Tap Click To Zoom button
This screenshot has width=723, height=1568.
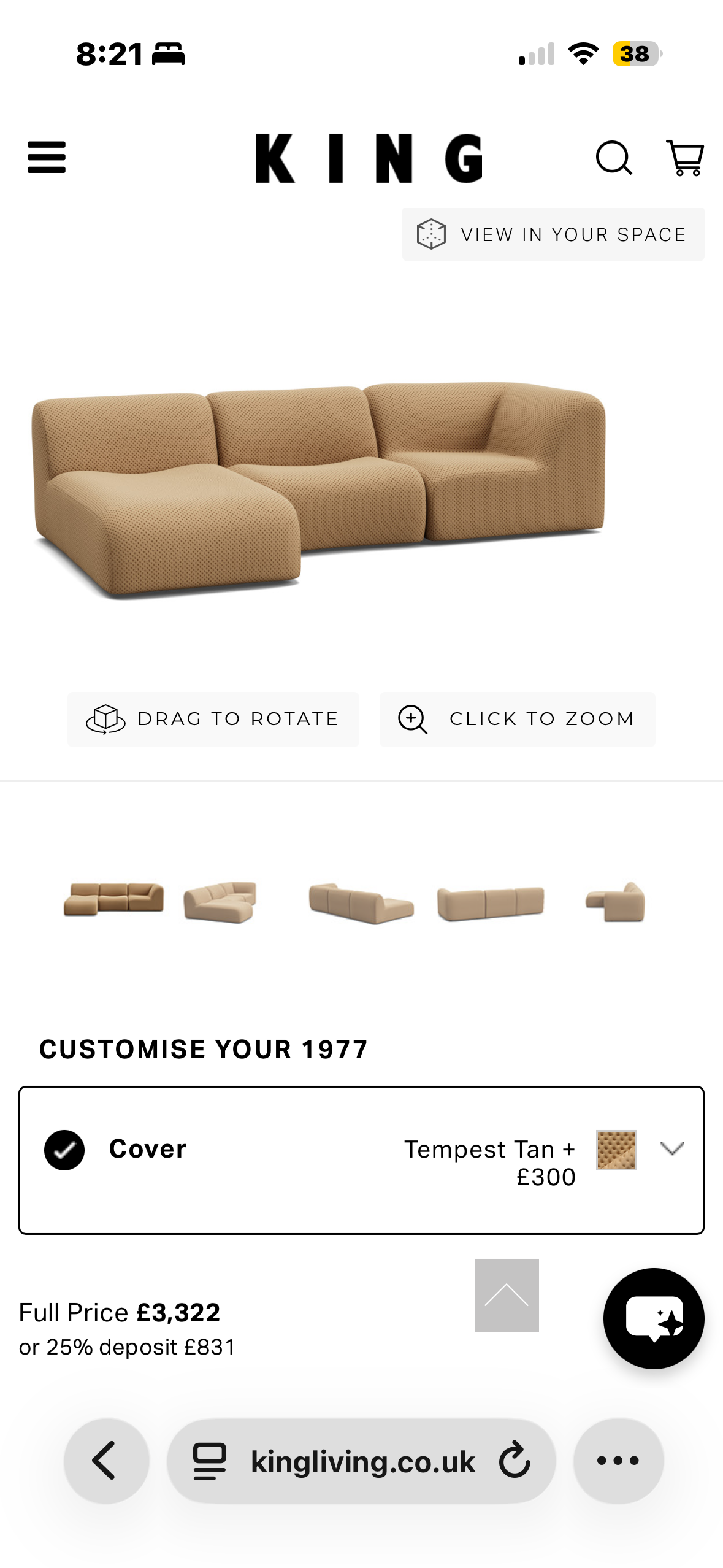517,719
